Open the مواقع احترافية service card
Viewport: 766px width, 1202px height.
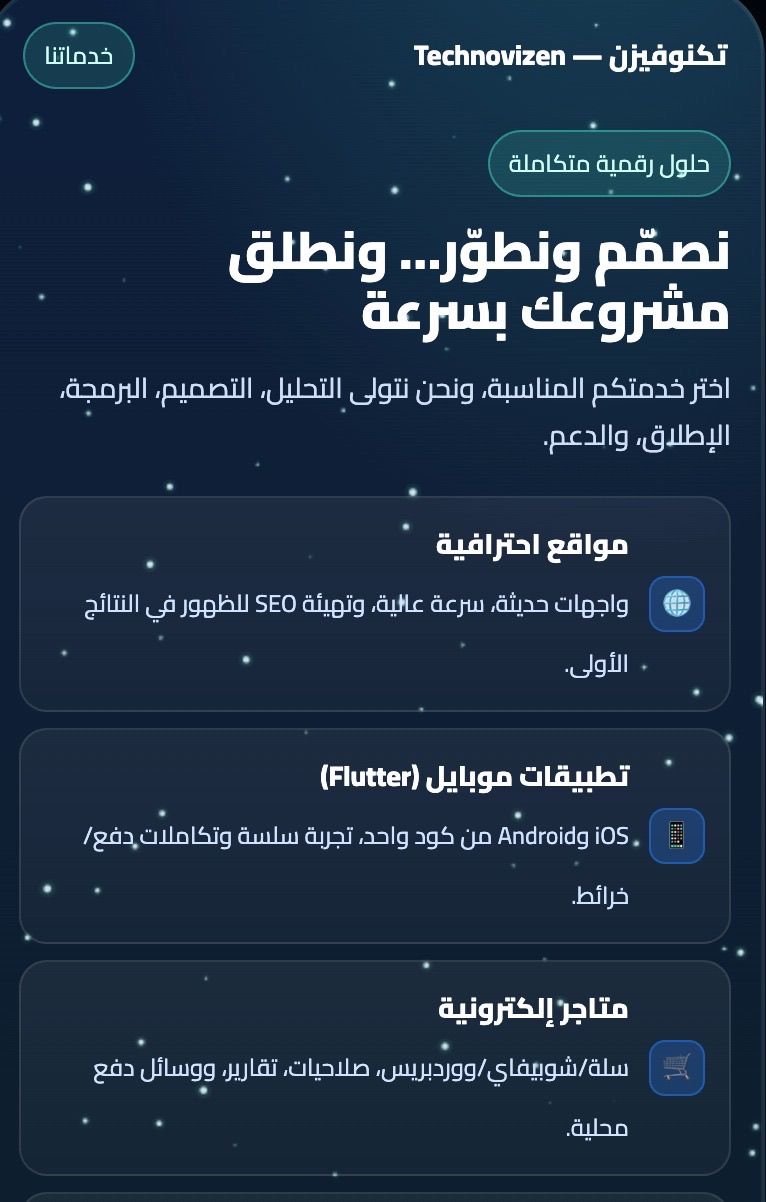click(x=375, y=604)
